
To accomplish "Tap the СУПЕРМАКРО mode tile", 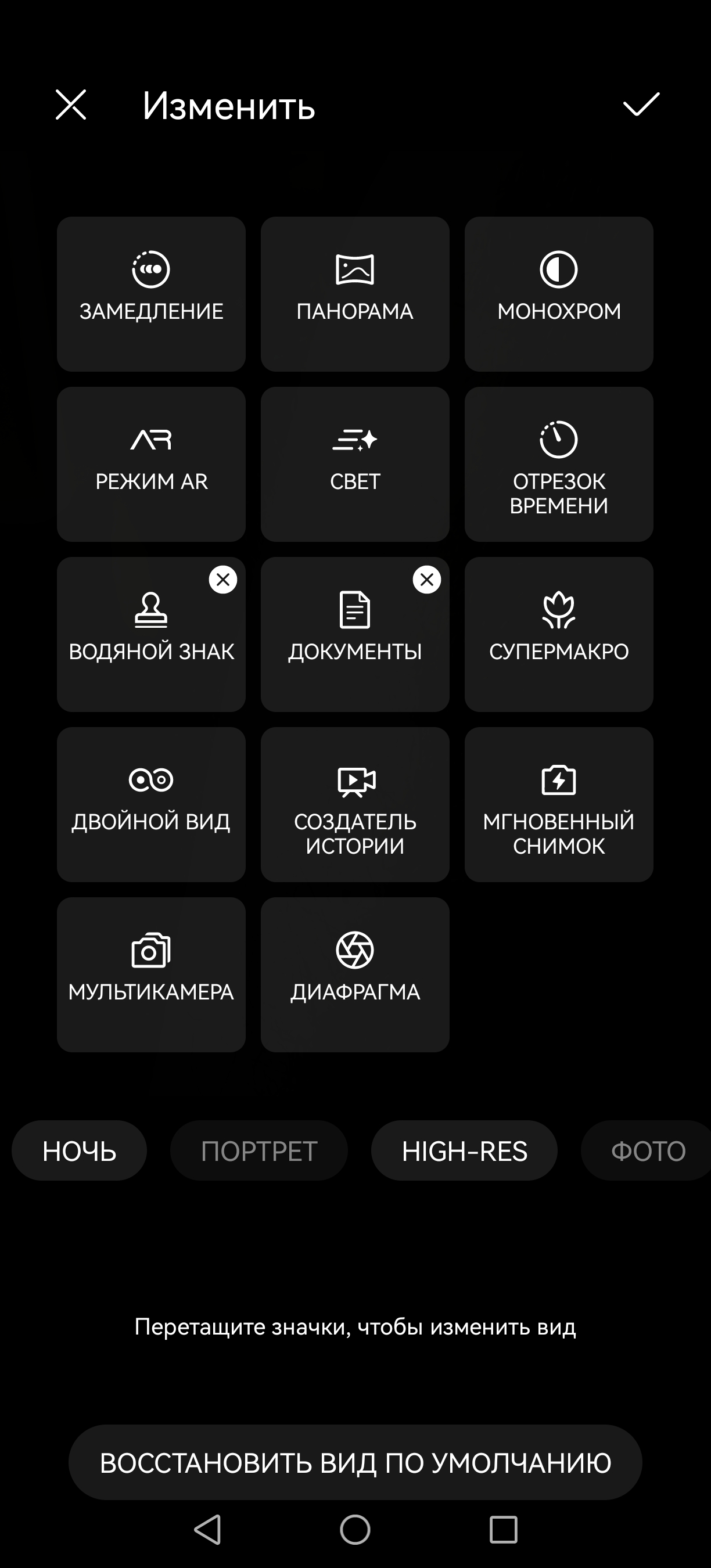I will click(559, 634).
